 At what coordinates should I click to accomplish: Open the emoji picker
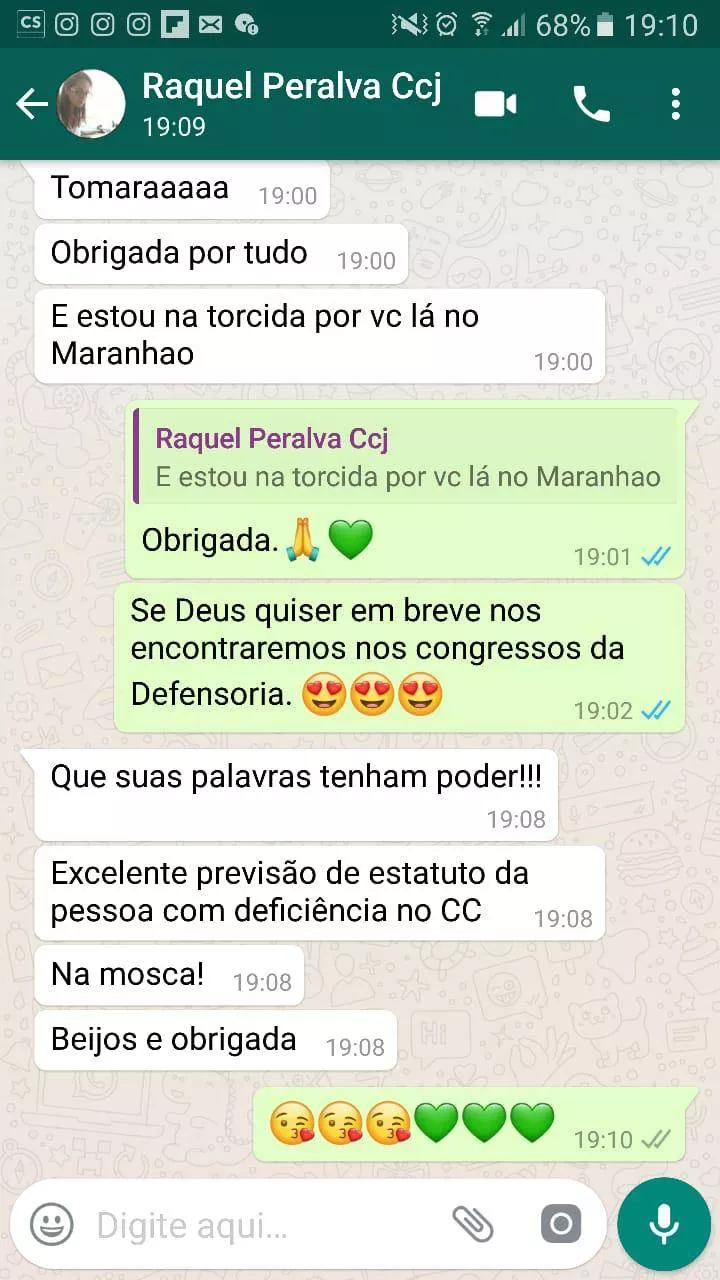pyautogui.click(x=52, y=1224)
